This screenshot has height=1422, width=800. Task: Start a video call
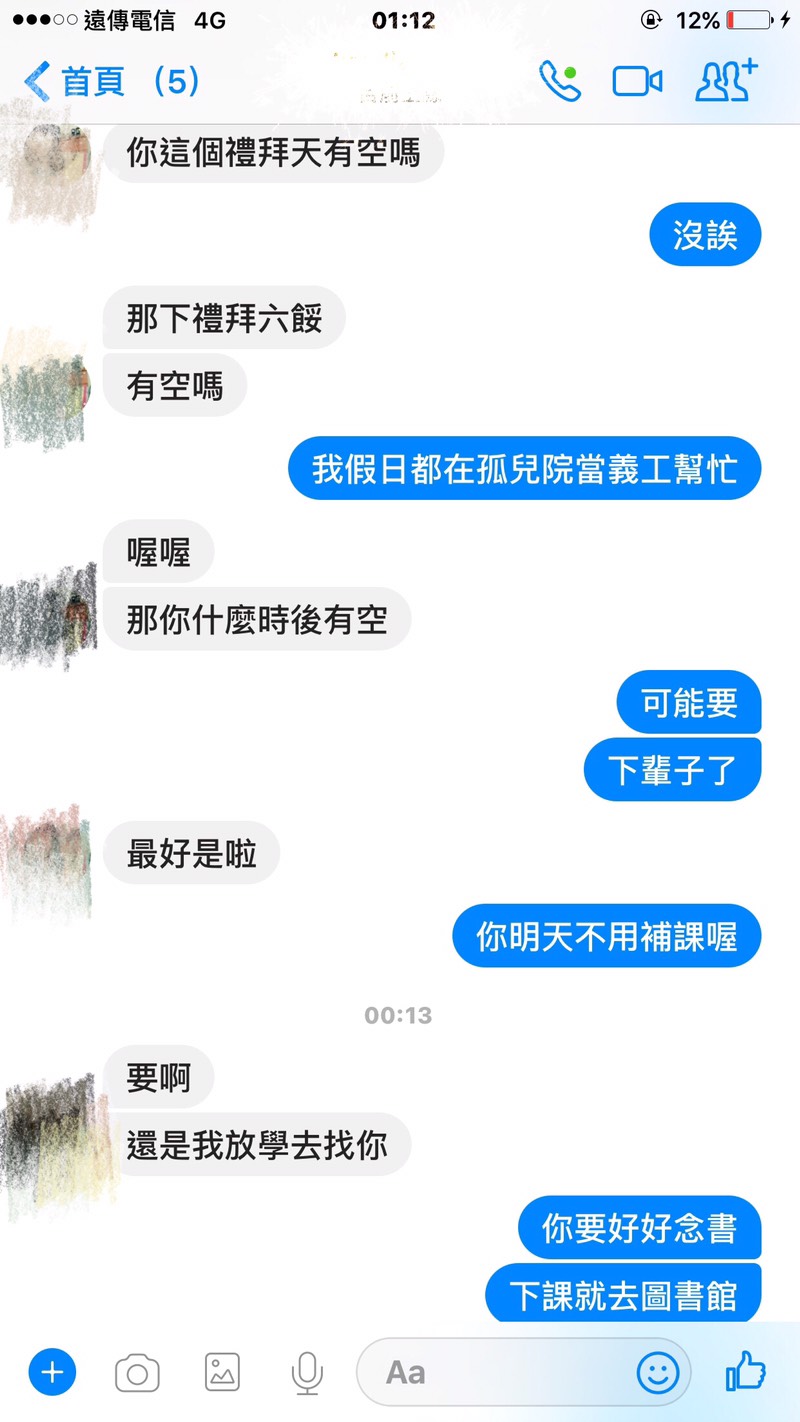(637, 81)
